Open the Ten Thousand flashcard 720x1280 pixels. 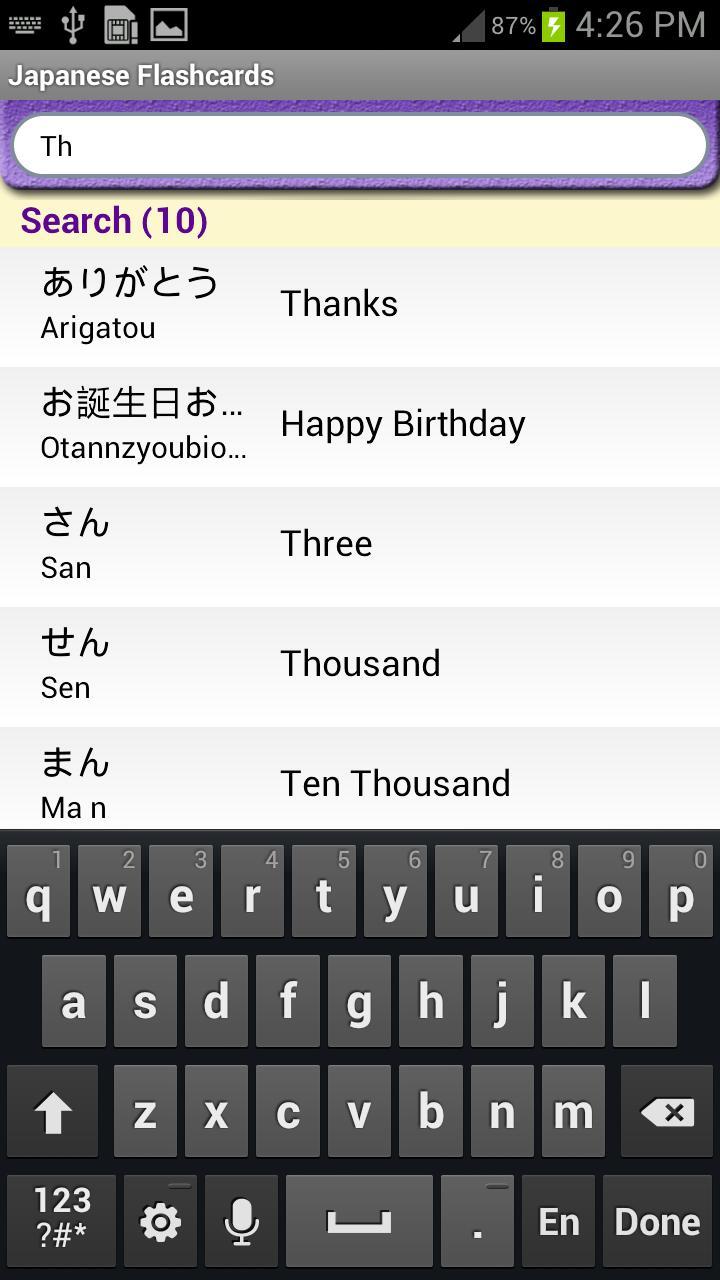[360, 782]
